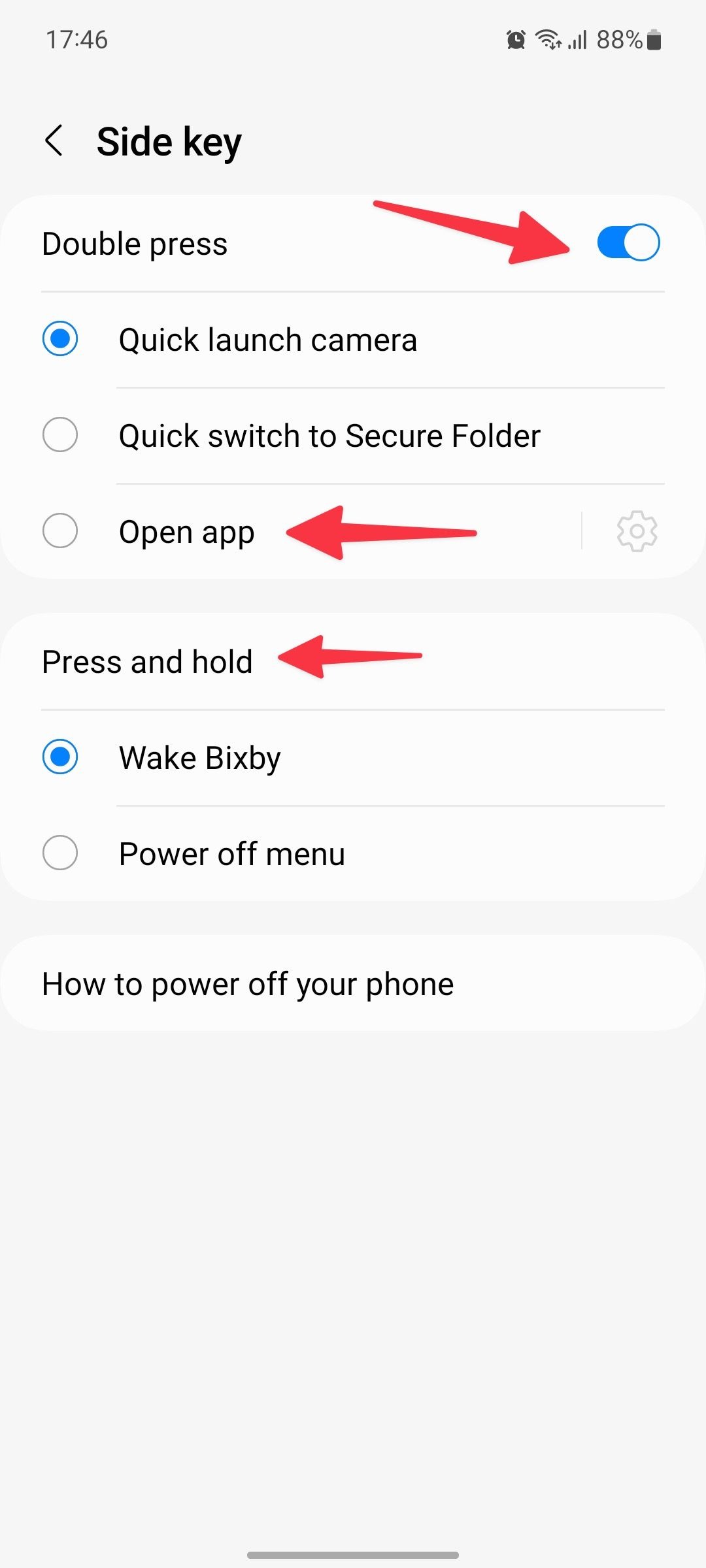706x1568 pixels.
Task: Open How to power off your phone
Action: (353, 984)
